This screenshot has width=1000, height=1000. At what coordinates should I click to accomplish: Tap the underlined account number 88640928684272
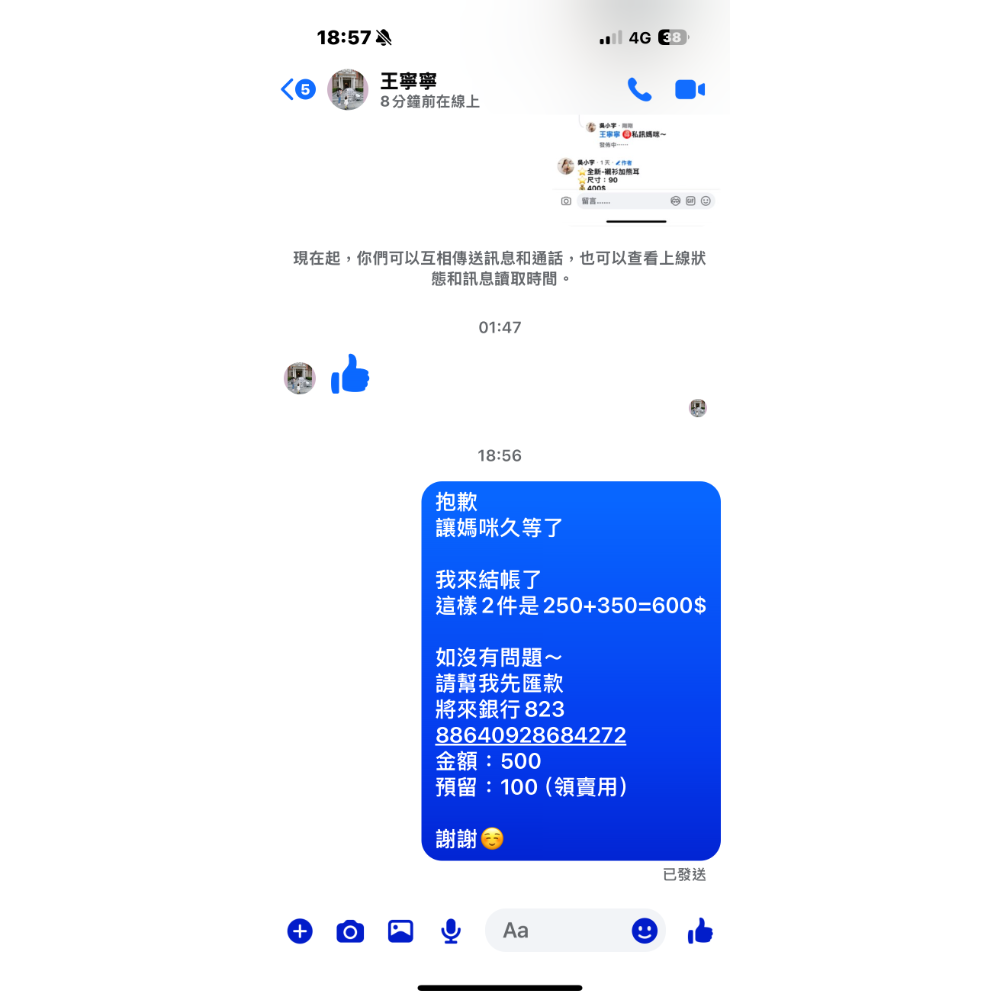pyautogui.click(x=531, y=736)
